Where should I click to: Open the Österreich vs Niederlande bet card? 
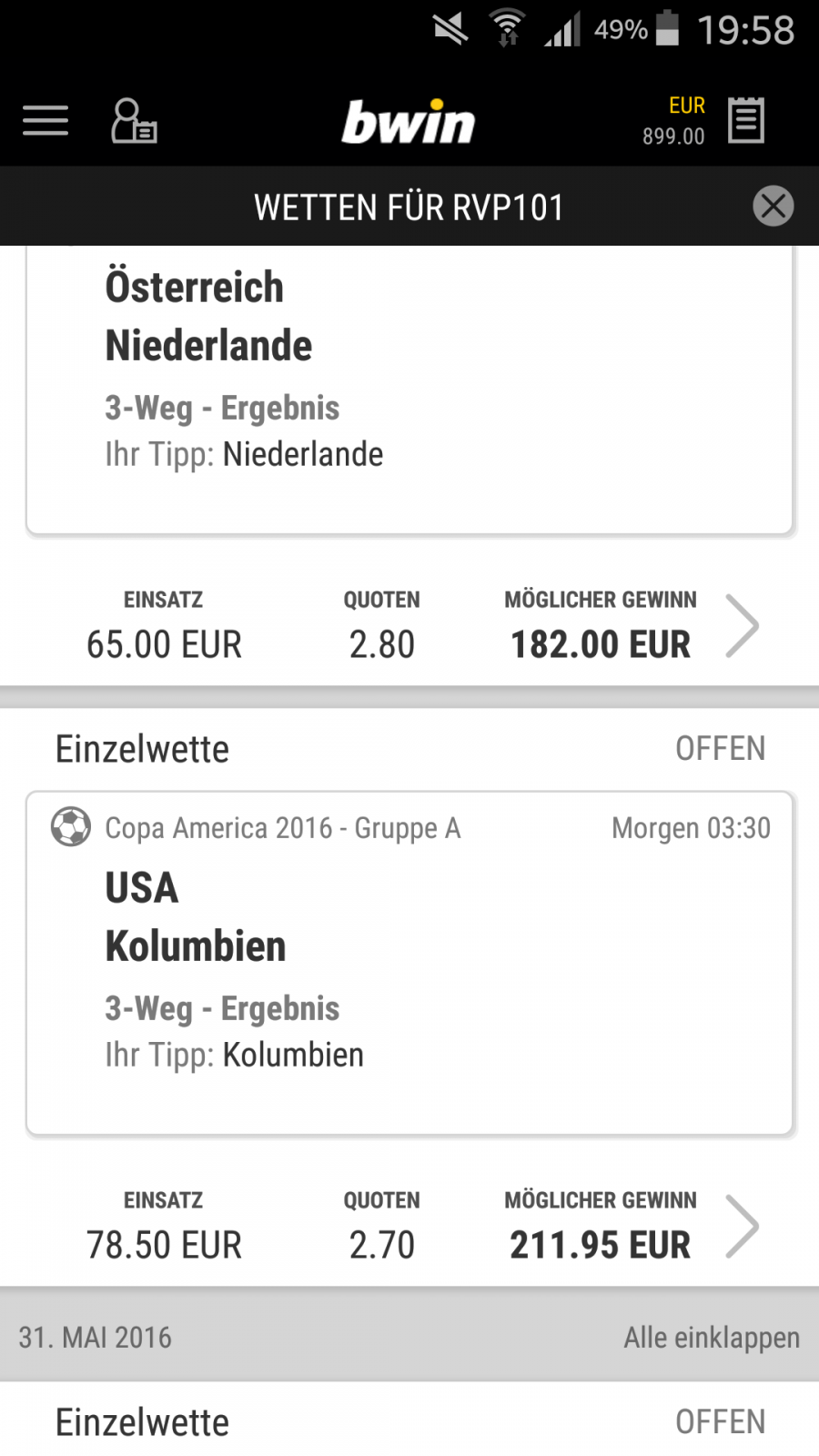coord(409,389)
